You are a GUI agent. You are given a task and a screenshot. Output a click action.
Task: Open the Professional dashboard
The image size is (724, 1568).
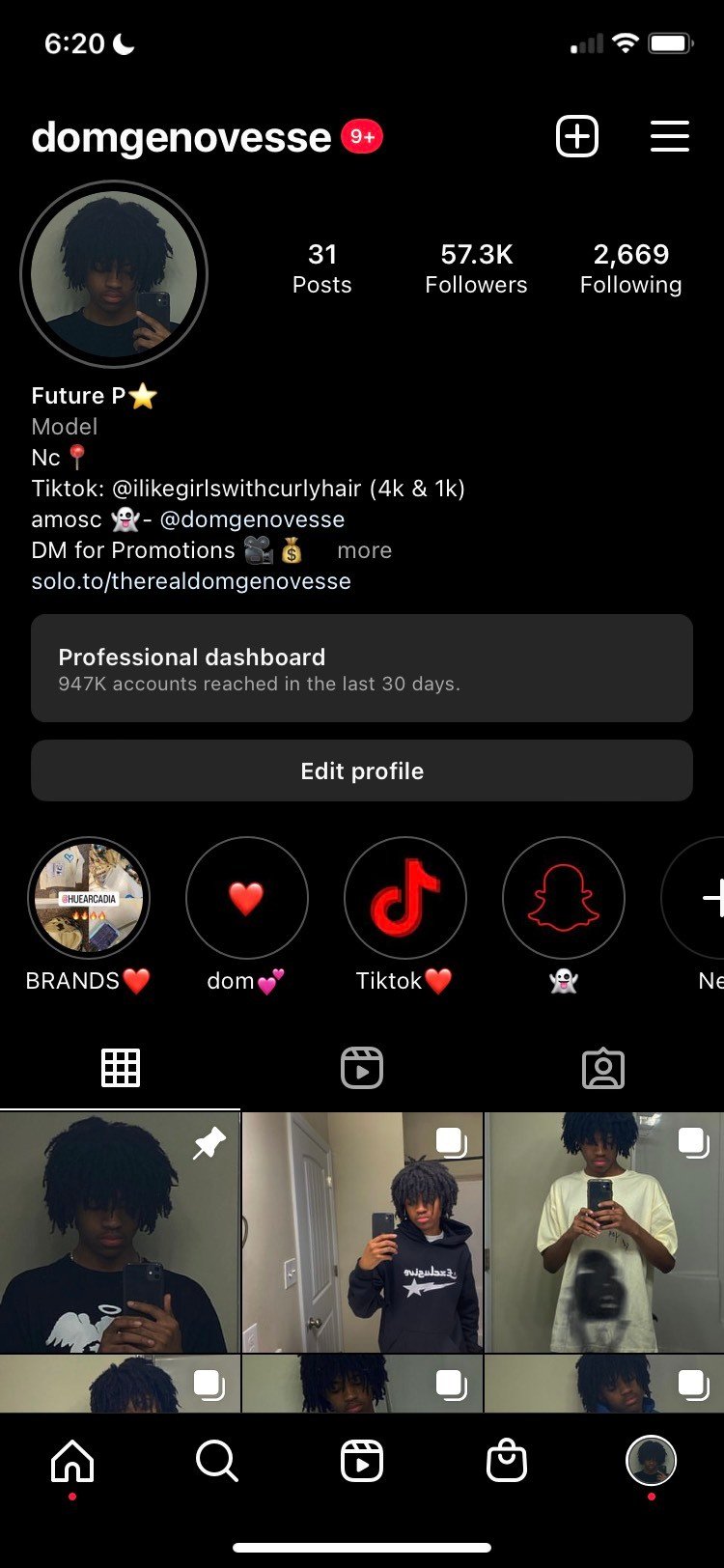pos(362,668)
